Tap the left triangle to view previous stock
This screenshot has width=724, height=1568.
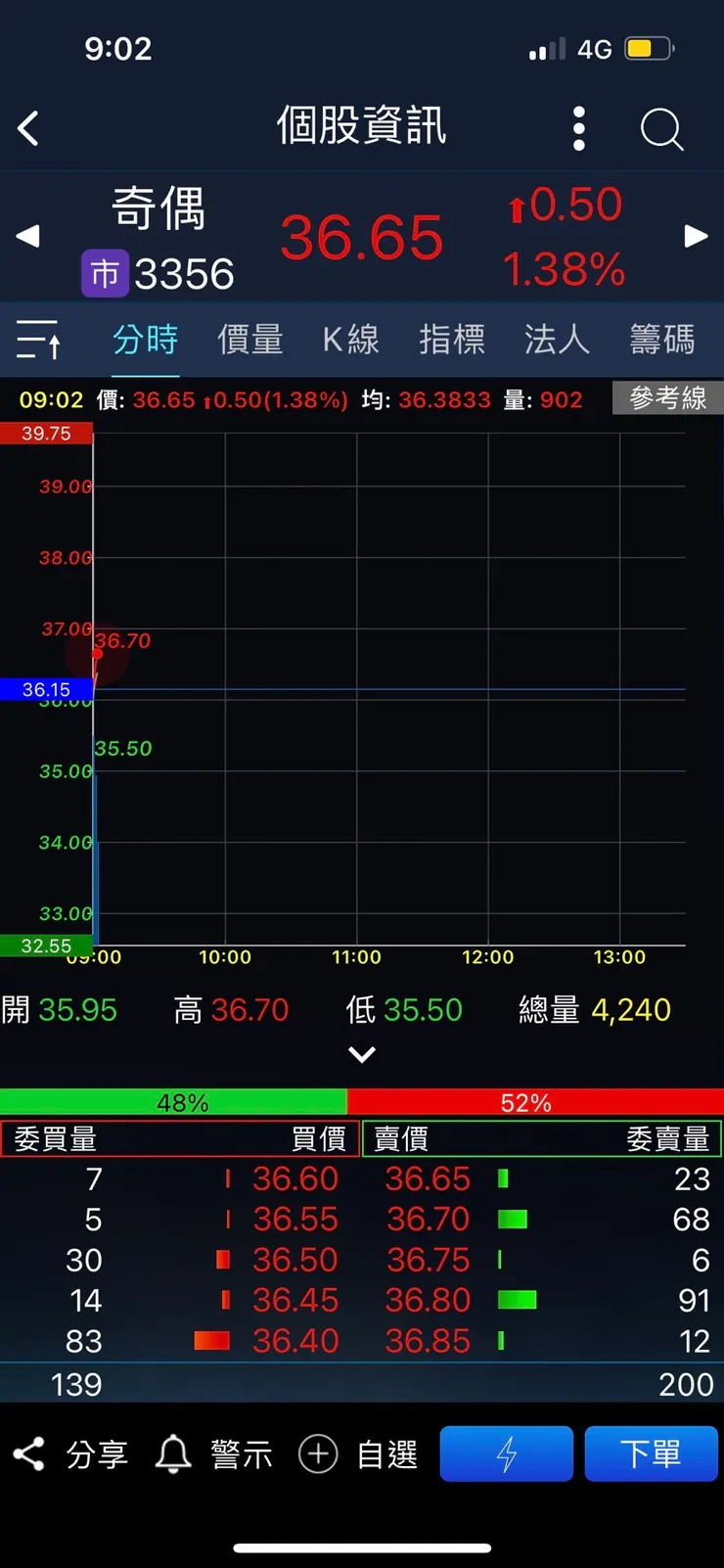click(x=27, y=236)
